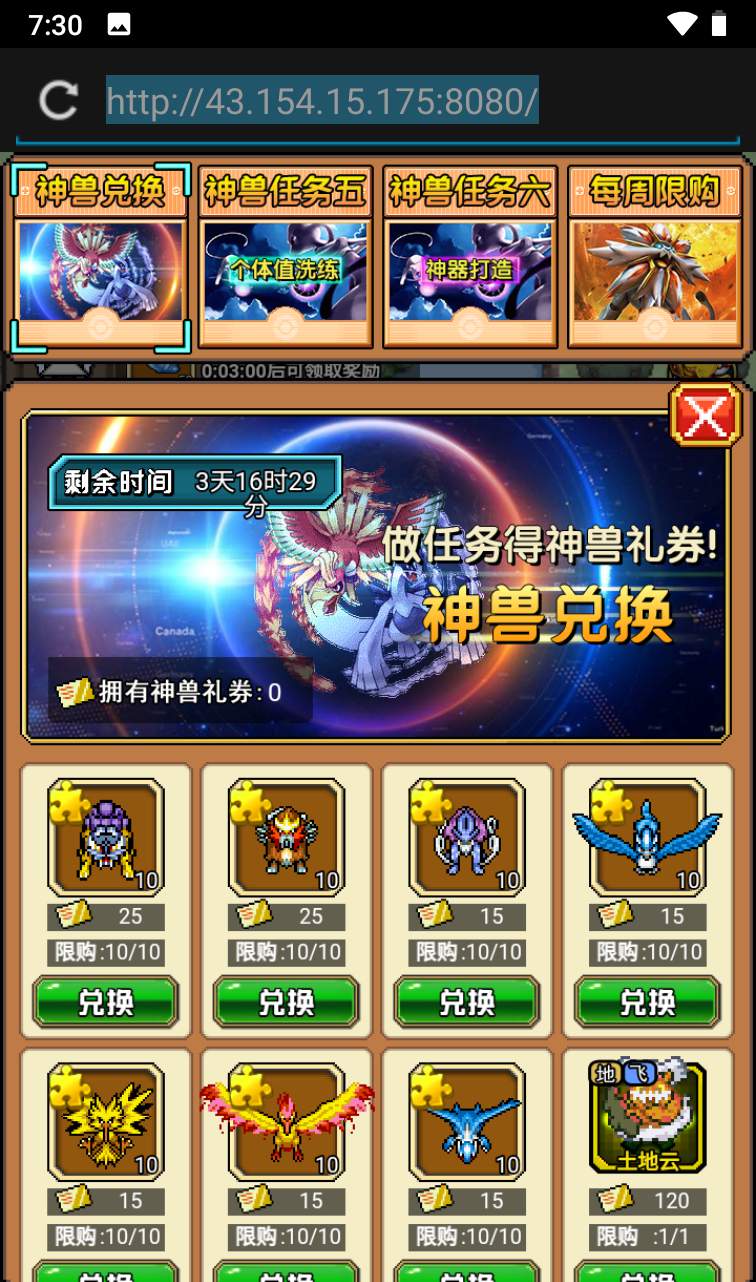Redeem the Entei piece with 兑换

[x=286, y=1002]
